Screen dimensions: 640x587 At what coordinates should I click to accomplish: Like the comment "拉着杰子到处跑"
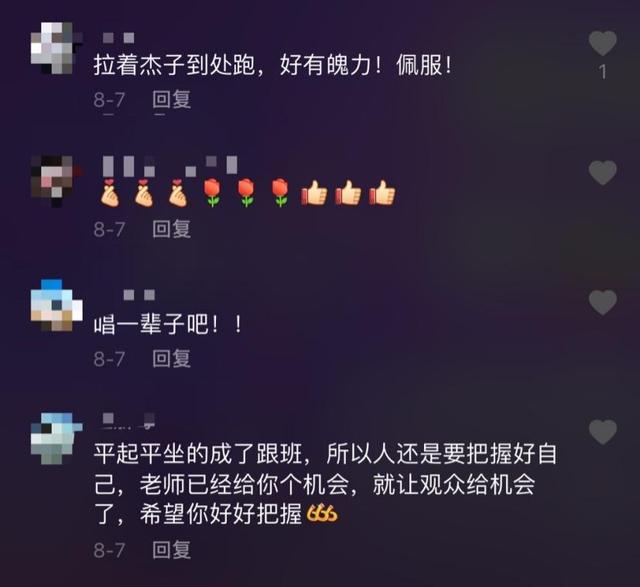602,43
